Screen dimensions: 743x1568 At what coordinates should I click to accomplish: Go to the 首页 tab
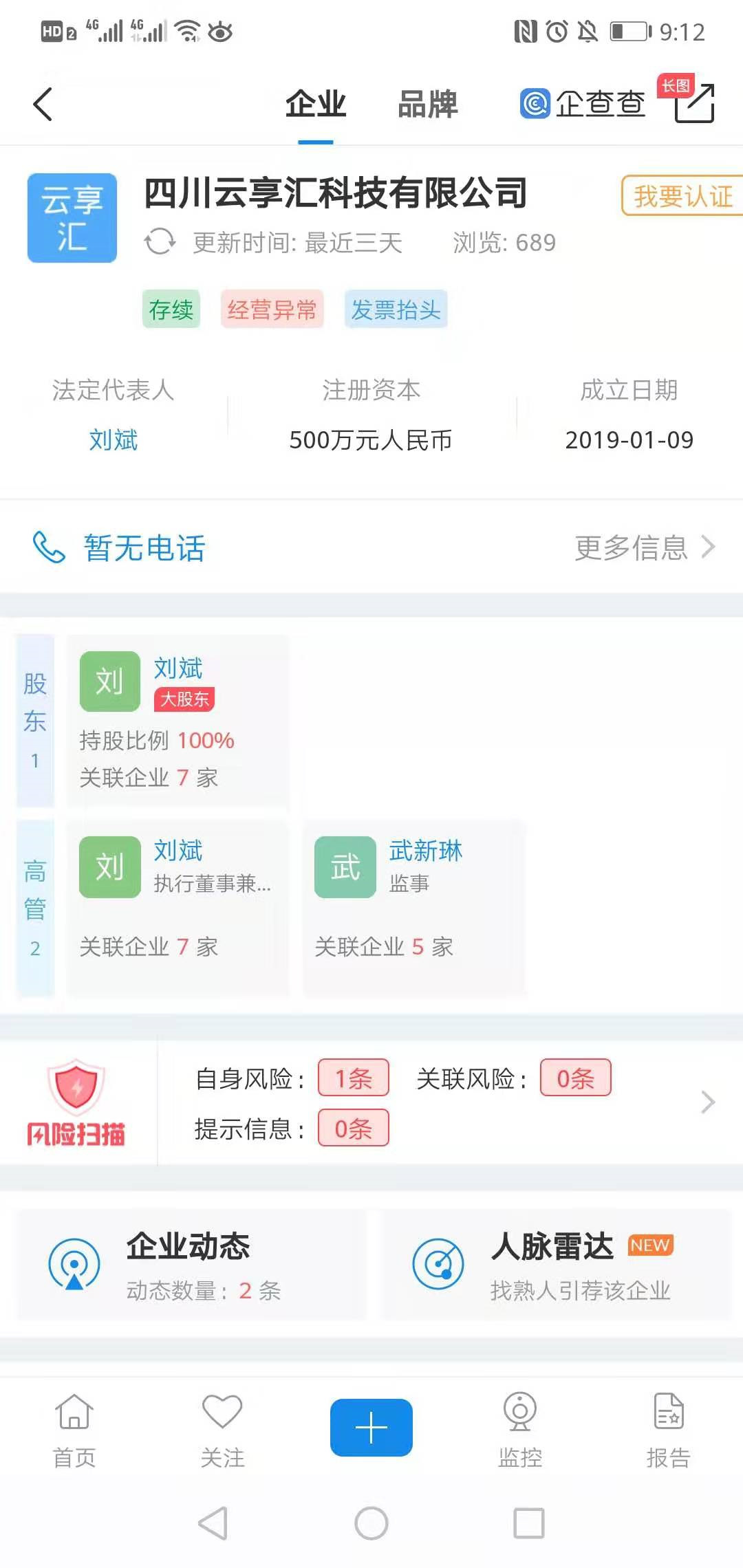[x=74, y=1428]
